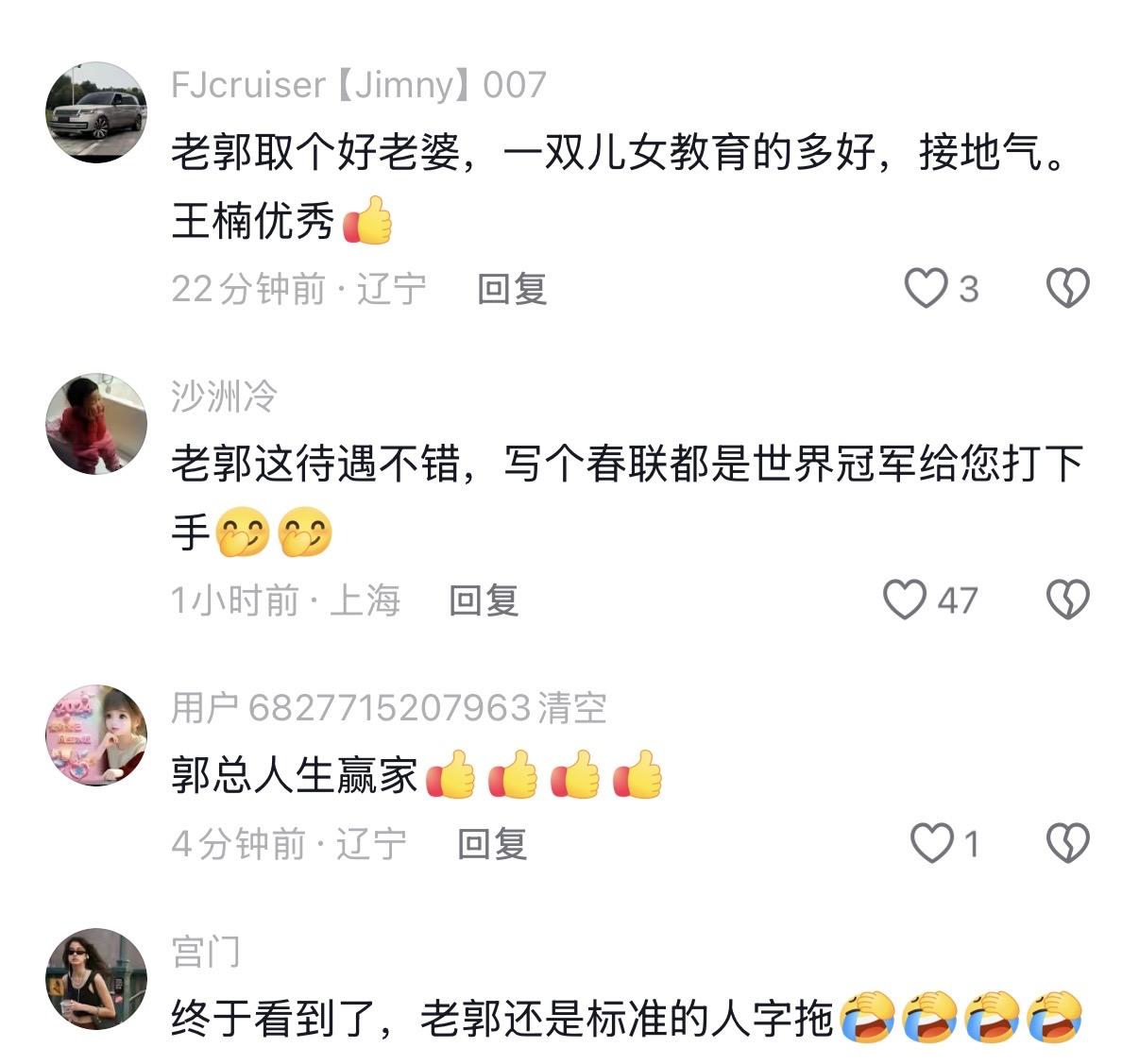Dislike the 郭总人生赢家 comment
The height and width of the screenshot is (1064, 1139).
pos(1068,843)
